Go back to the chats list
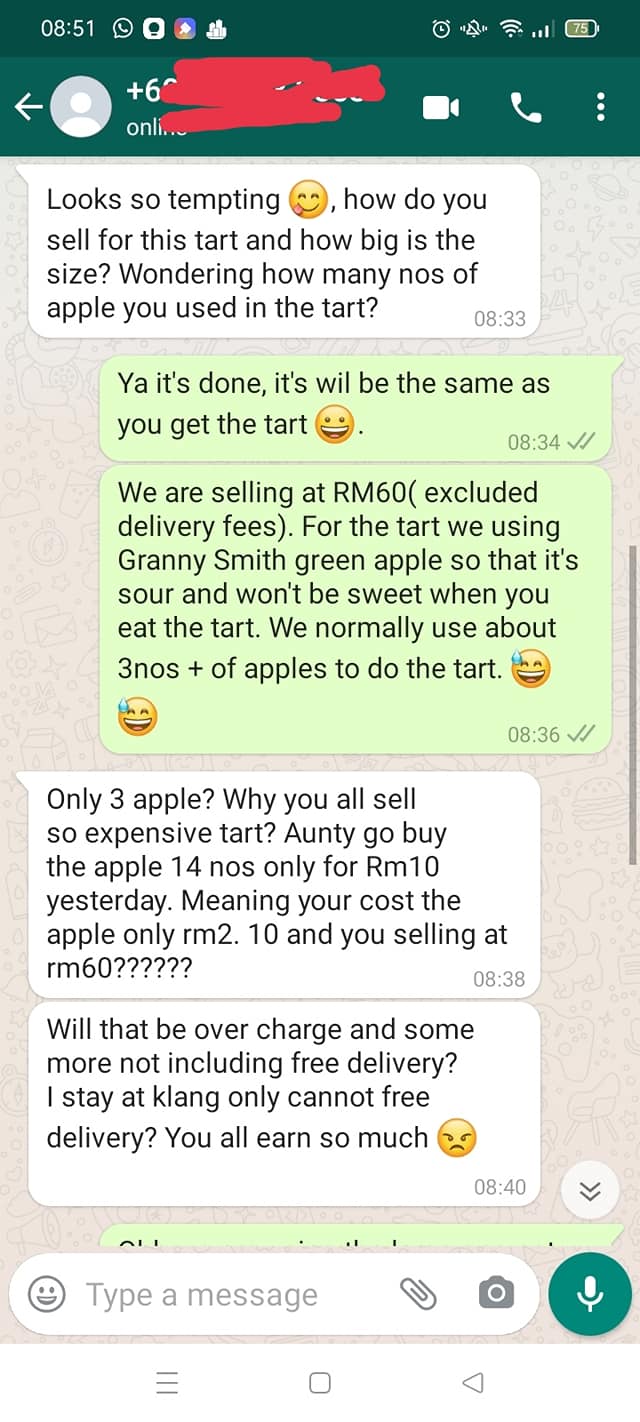Image resolution: width=640 pixels, height=1422 pixels. coord(28,107)
